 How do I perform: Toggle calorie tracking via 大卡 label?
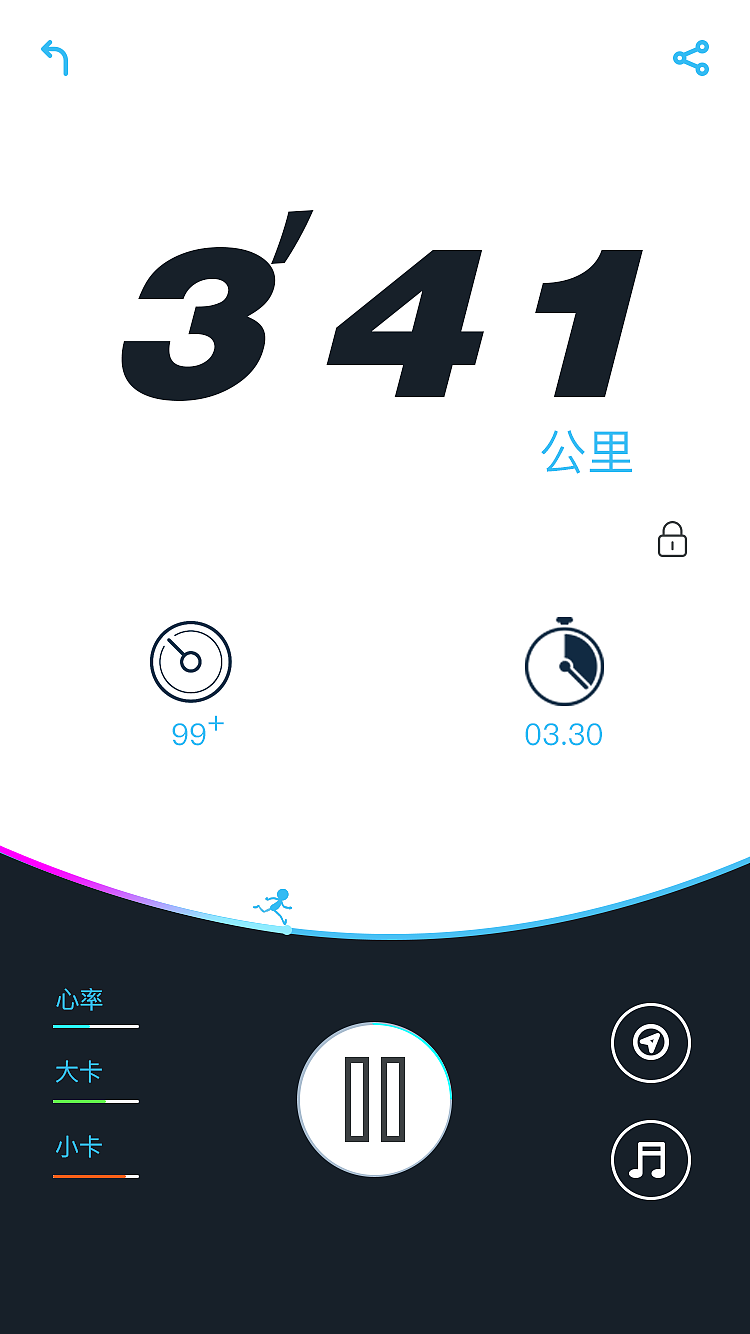(79, 1072)
